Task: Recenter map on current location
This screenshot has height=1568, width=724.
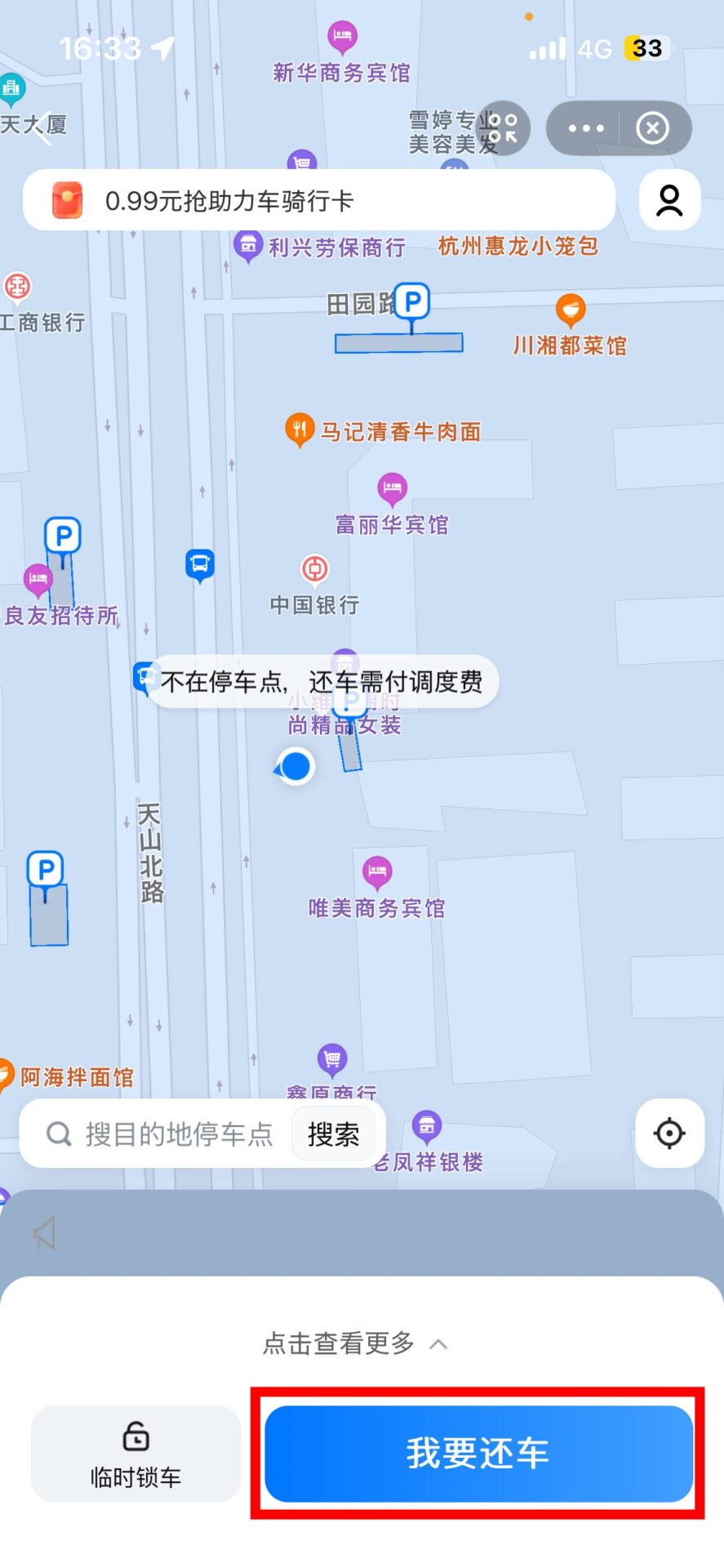Action: [669, 1133]
